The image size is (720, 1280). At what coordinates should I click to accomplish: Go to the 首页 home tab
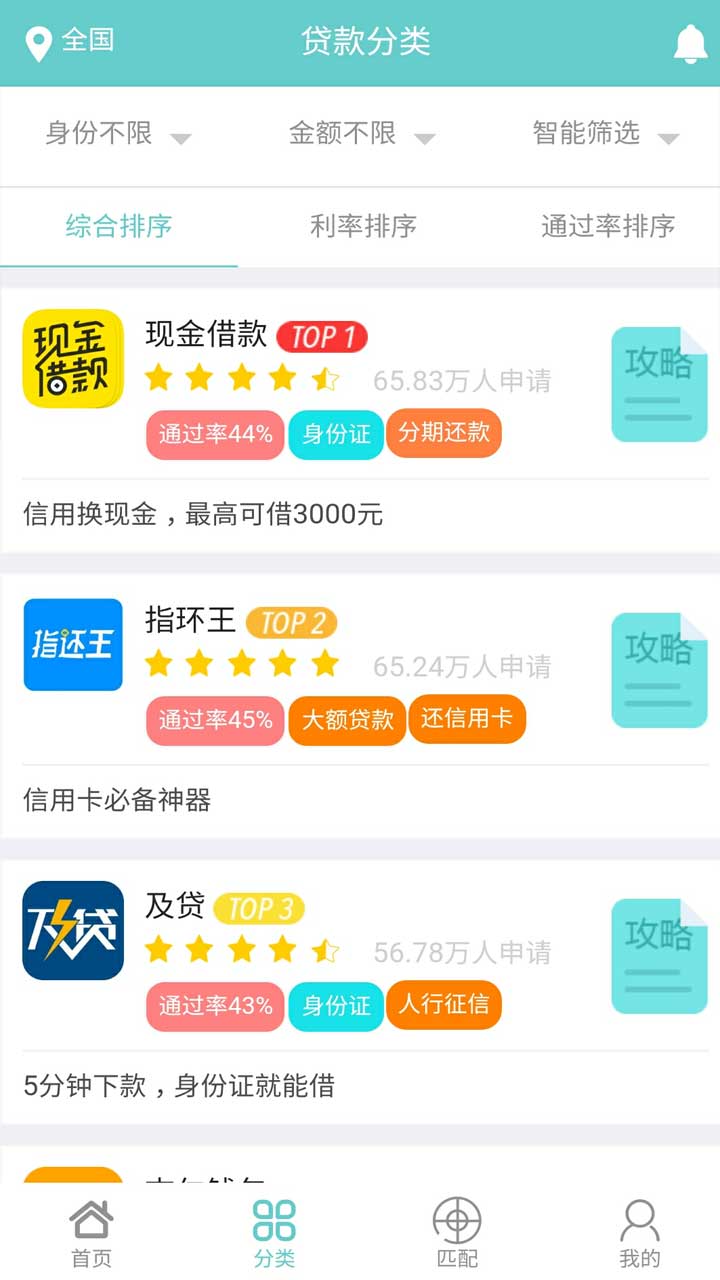point(91,1234)
